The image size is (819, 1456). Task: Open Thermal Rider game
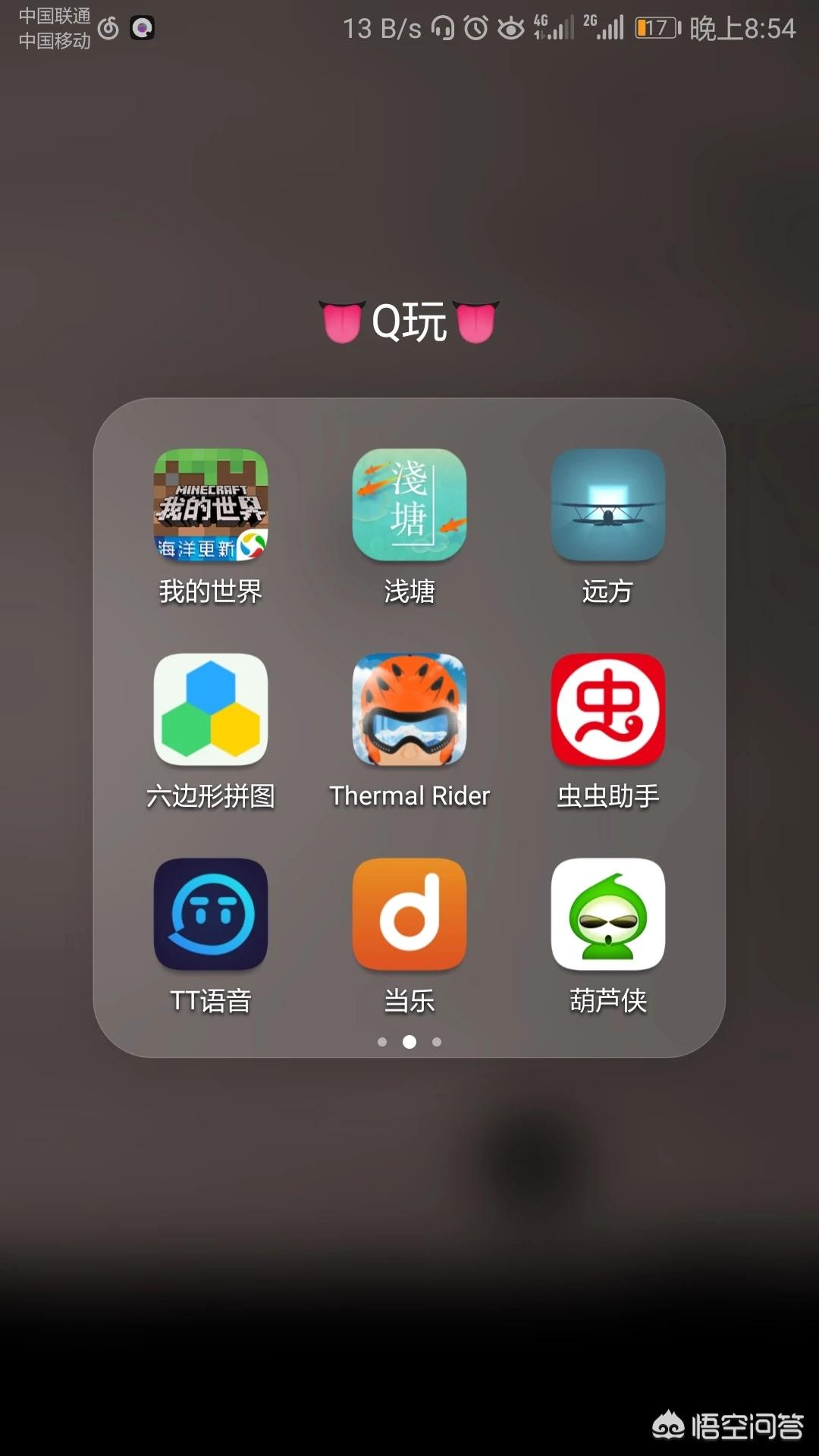(409, 710)
